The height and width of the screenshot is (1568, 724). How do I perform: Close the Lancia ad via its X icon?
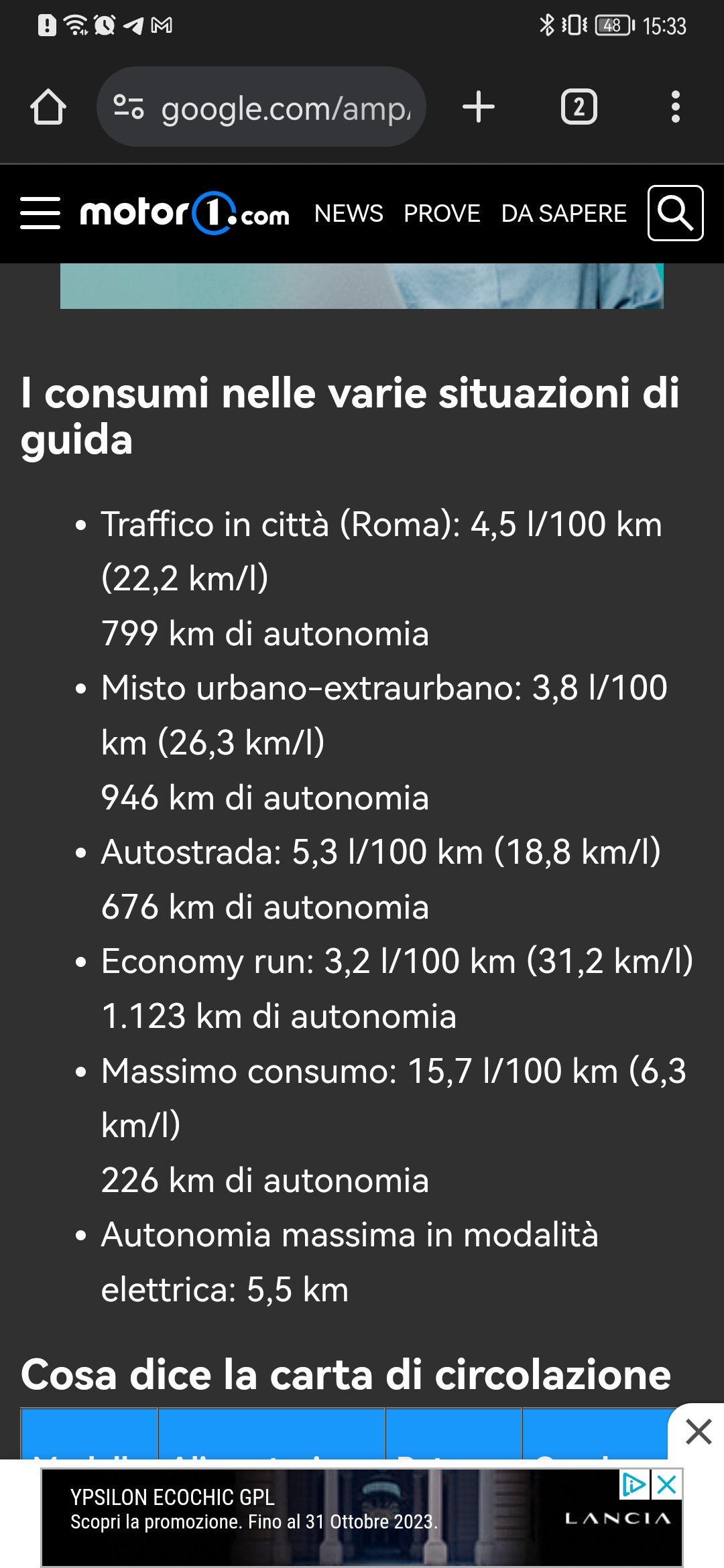click(x=667, y=1484)
